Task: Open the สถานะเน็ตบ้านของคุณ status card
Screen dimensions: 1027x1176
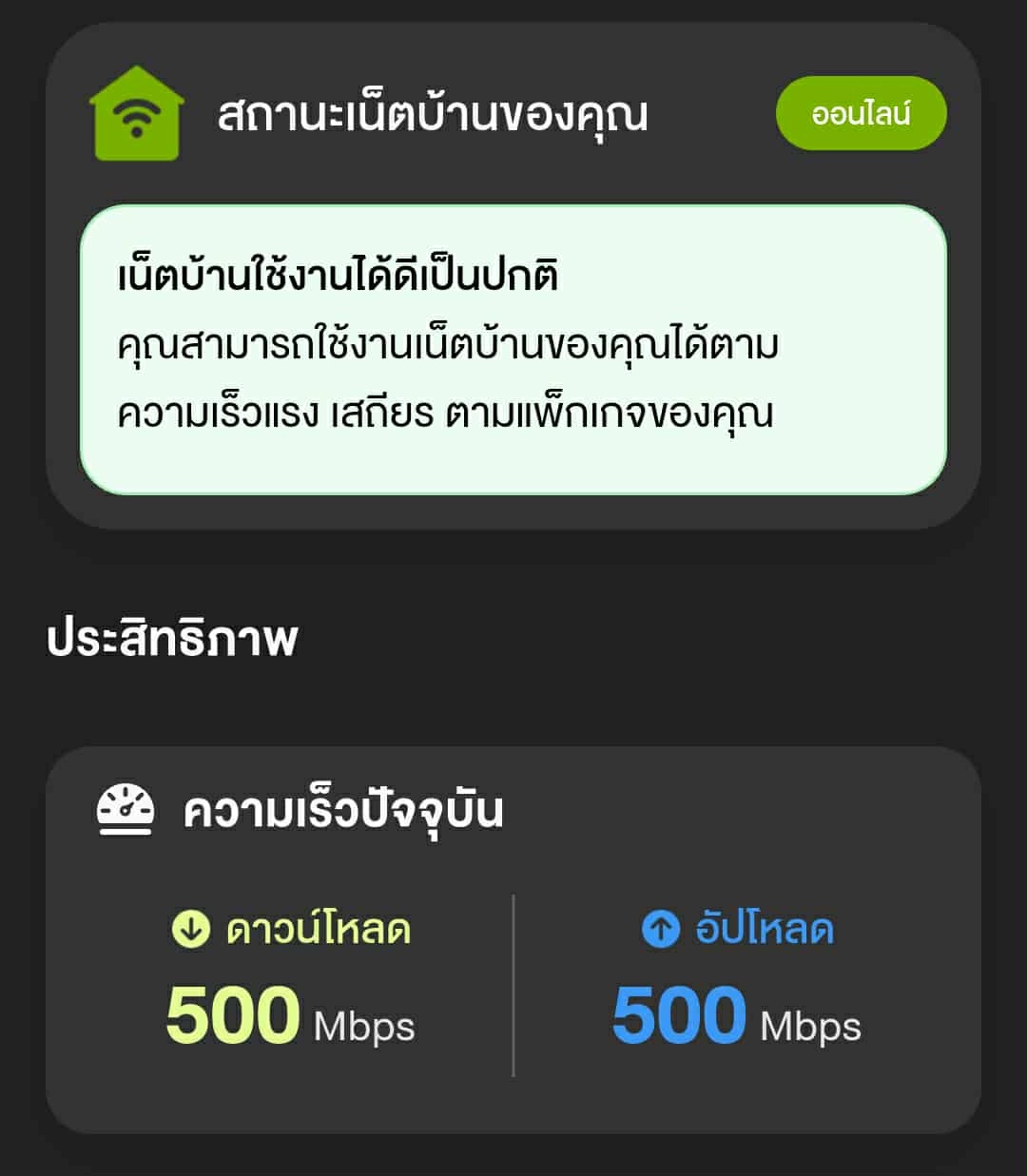Action: pos(513,276)
